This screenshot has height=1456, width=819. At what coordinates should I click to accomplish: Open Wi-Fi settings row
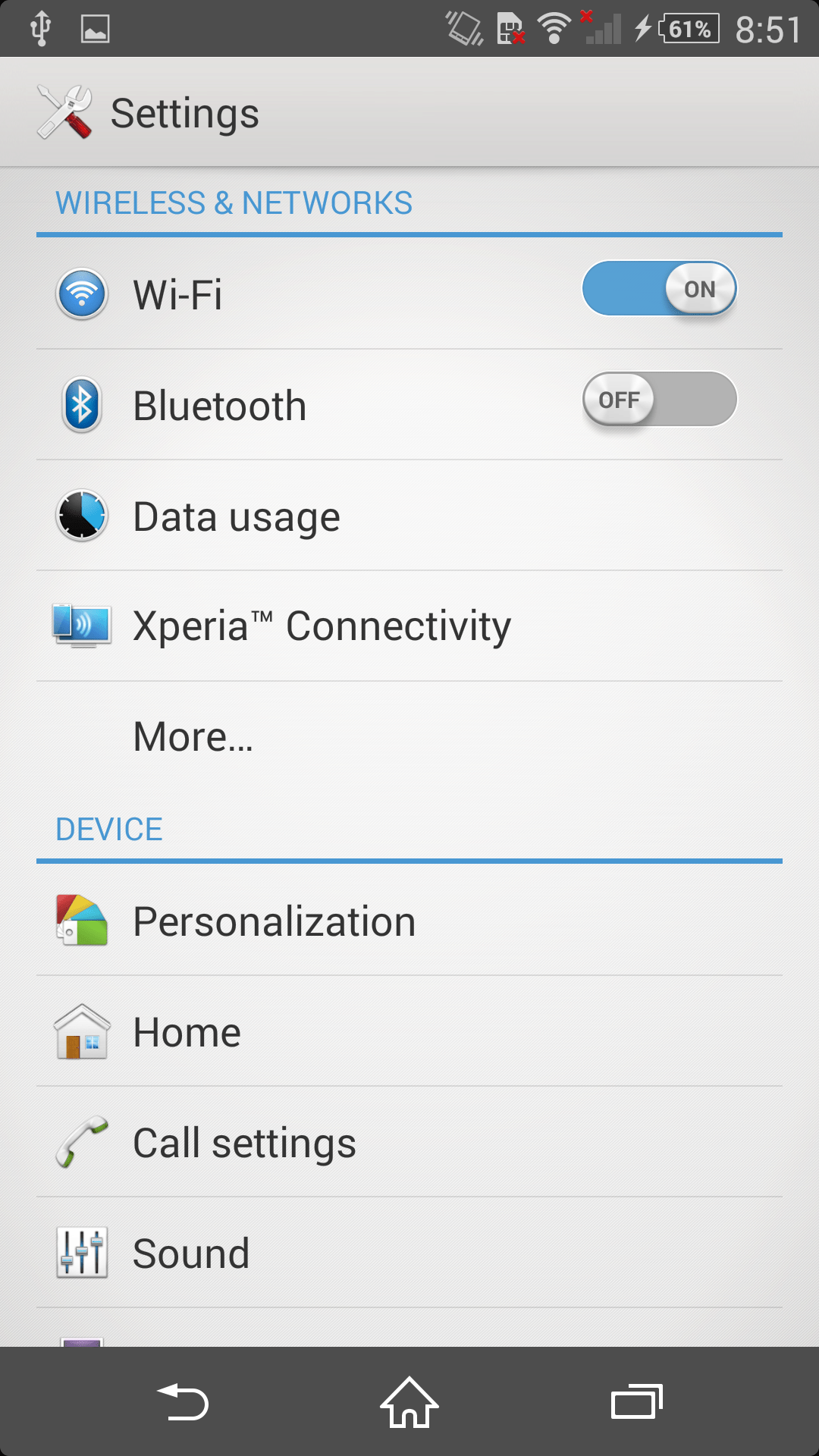pos(409,294)
